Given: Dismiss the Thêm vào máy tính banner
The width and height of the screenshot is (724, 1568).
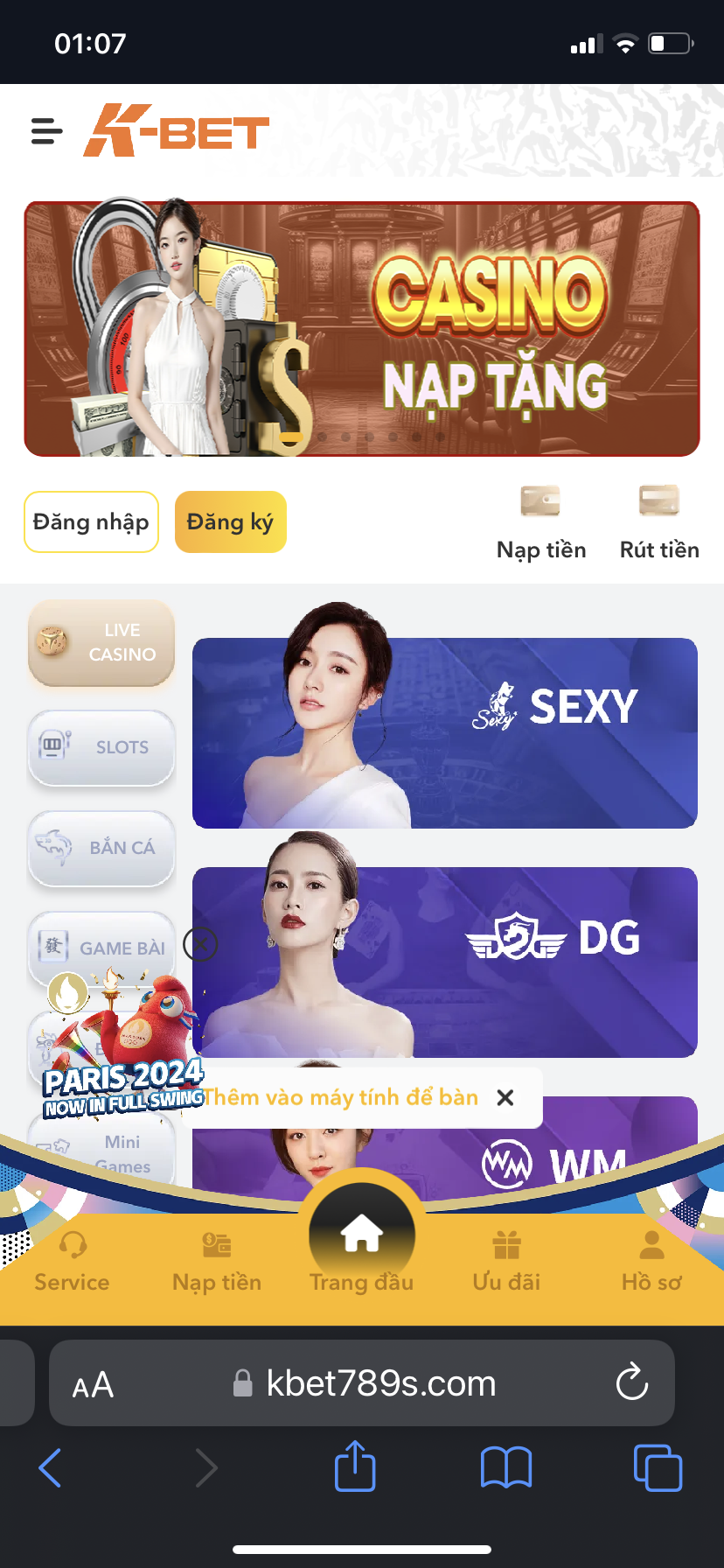Looking at the screenshot, I should [505, 1097].
